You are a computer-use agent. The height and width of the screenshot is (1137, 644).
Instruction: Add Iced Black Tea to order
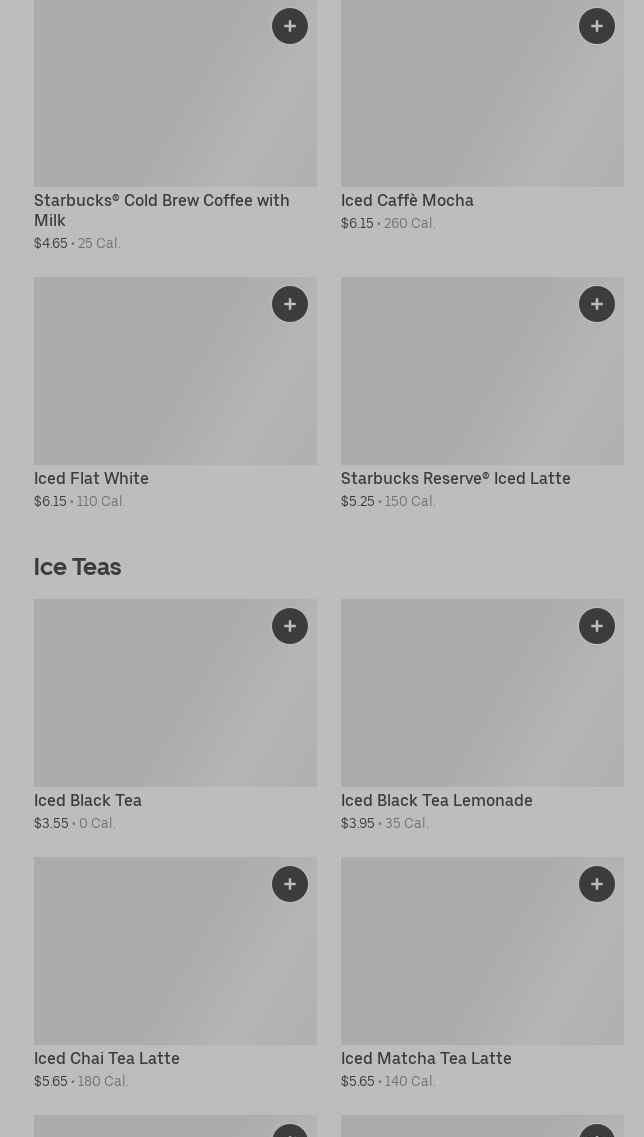point(290,626)
